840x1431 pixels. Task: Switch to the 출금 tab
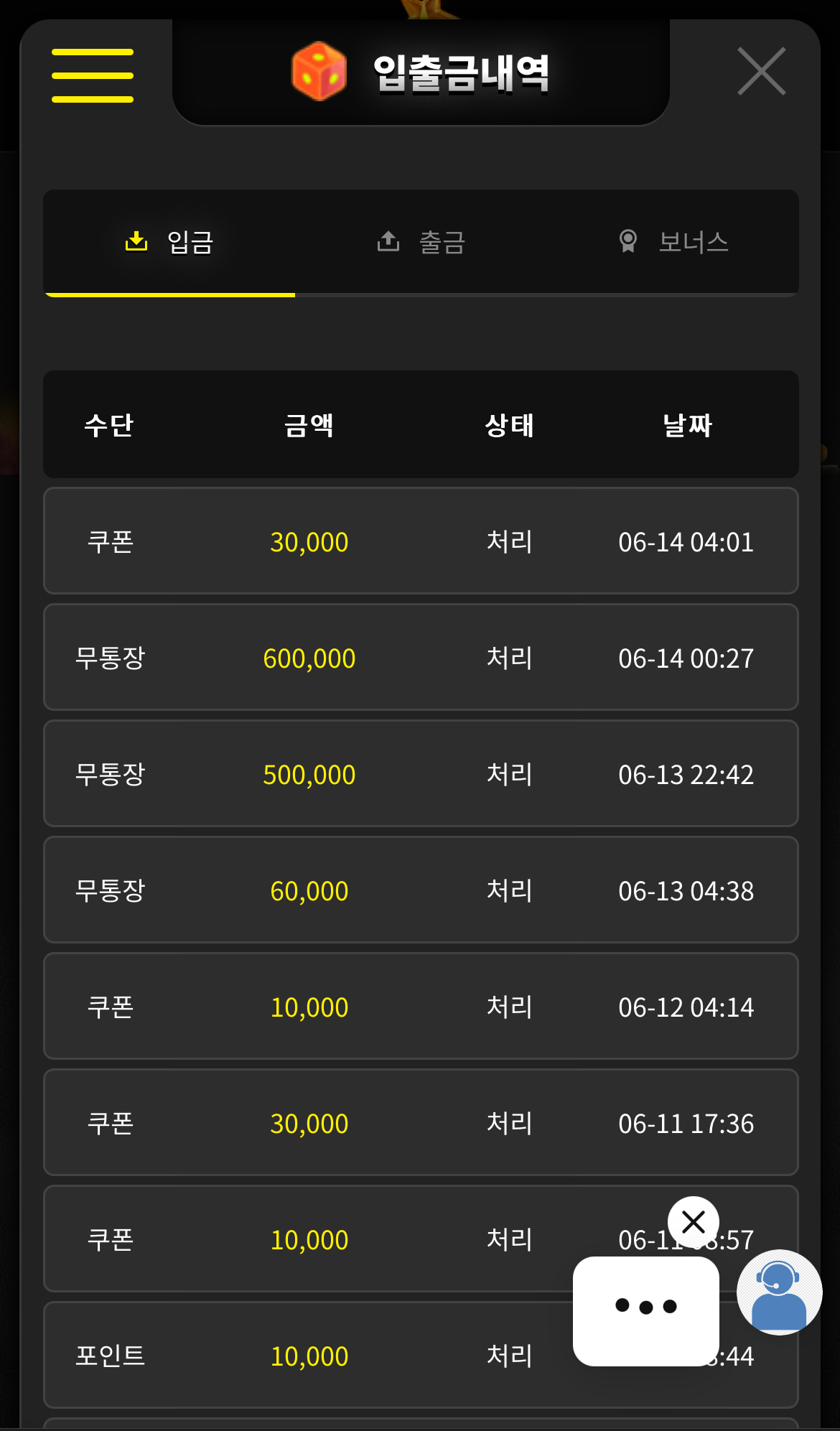pyautogui.click(x=421, y=243)
